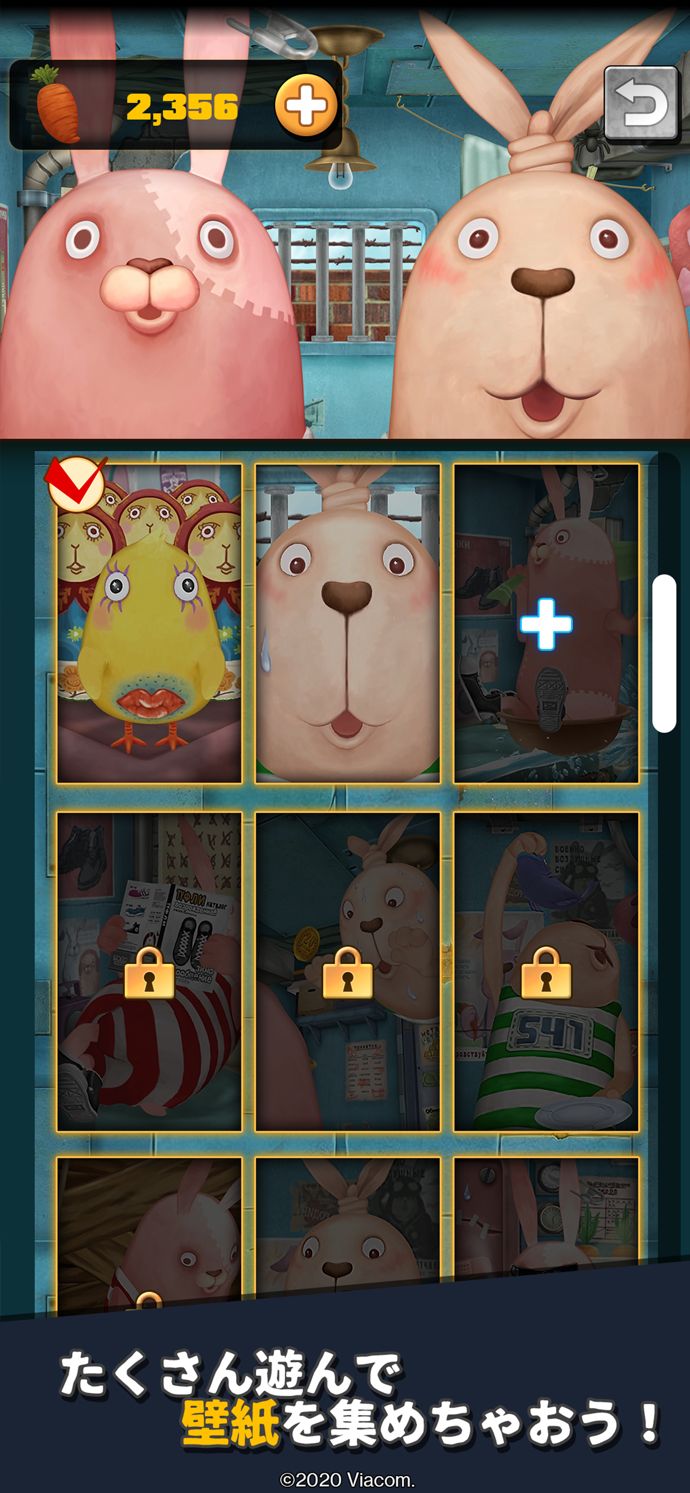
Task: Tap the plus button to add carrots
Action: coord(306,105)
